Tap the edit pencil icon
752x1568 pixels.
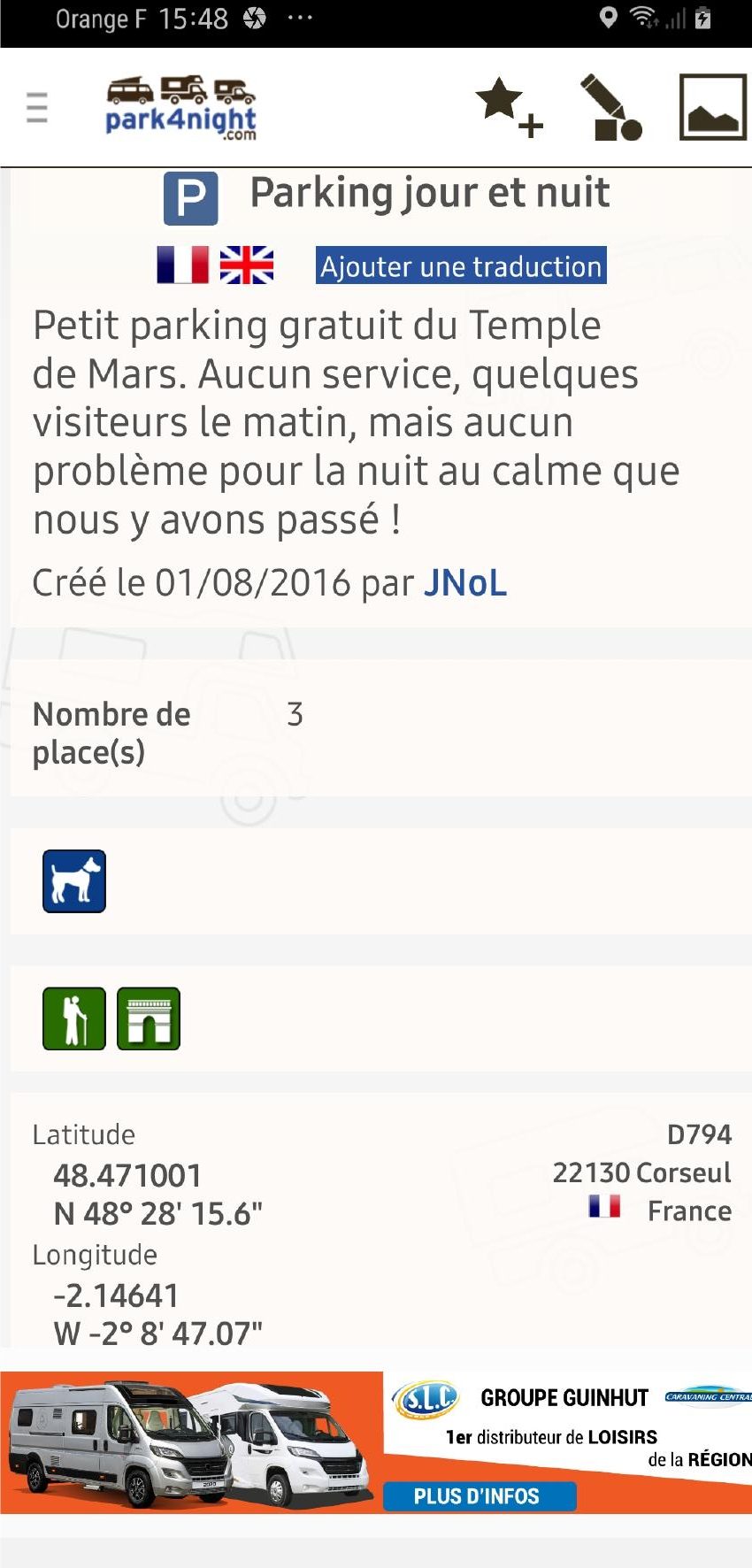610,107
